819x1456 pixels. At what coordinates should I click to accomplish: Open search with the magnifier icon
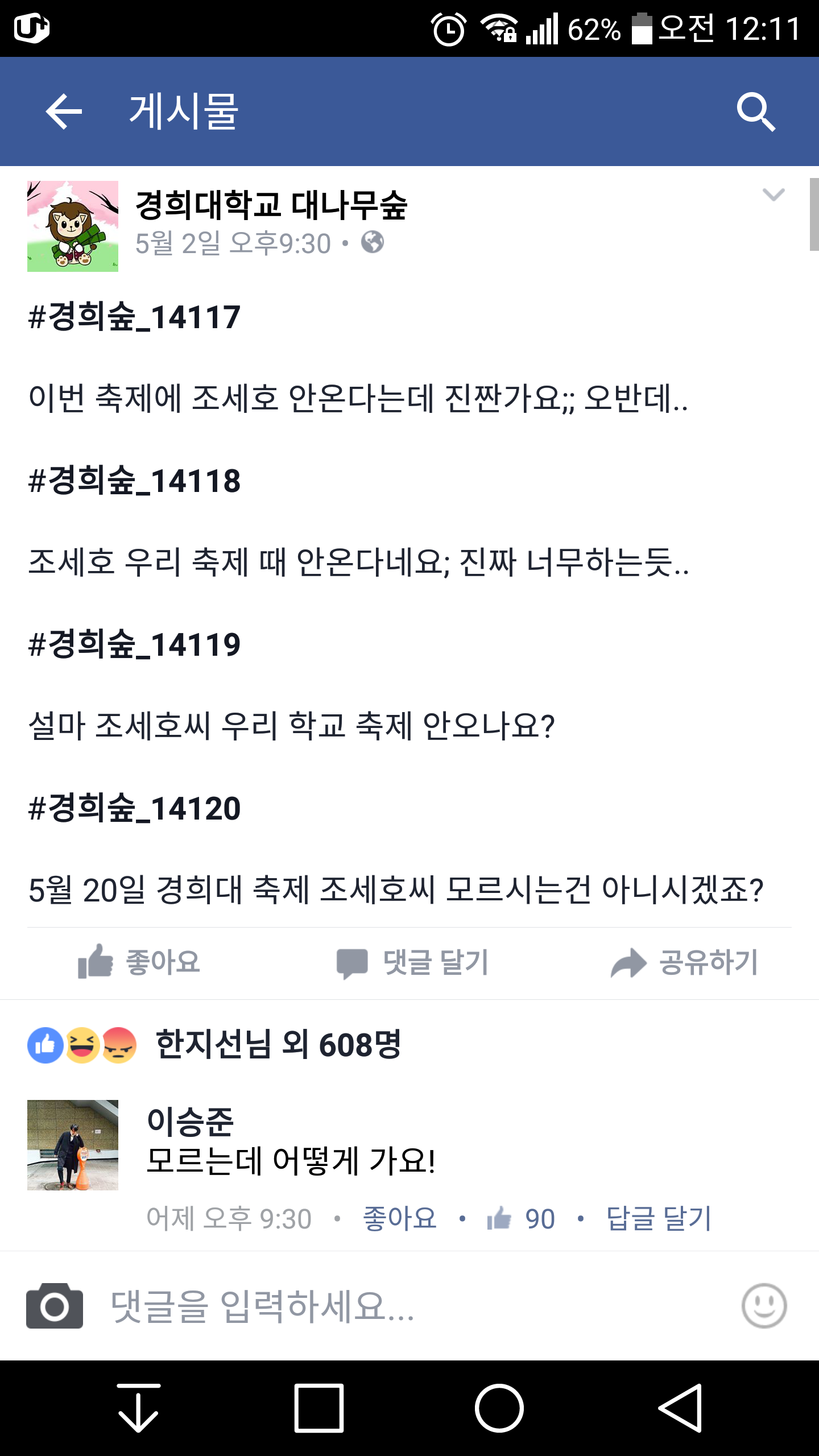(x=755, y=111)
